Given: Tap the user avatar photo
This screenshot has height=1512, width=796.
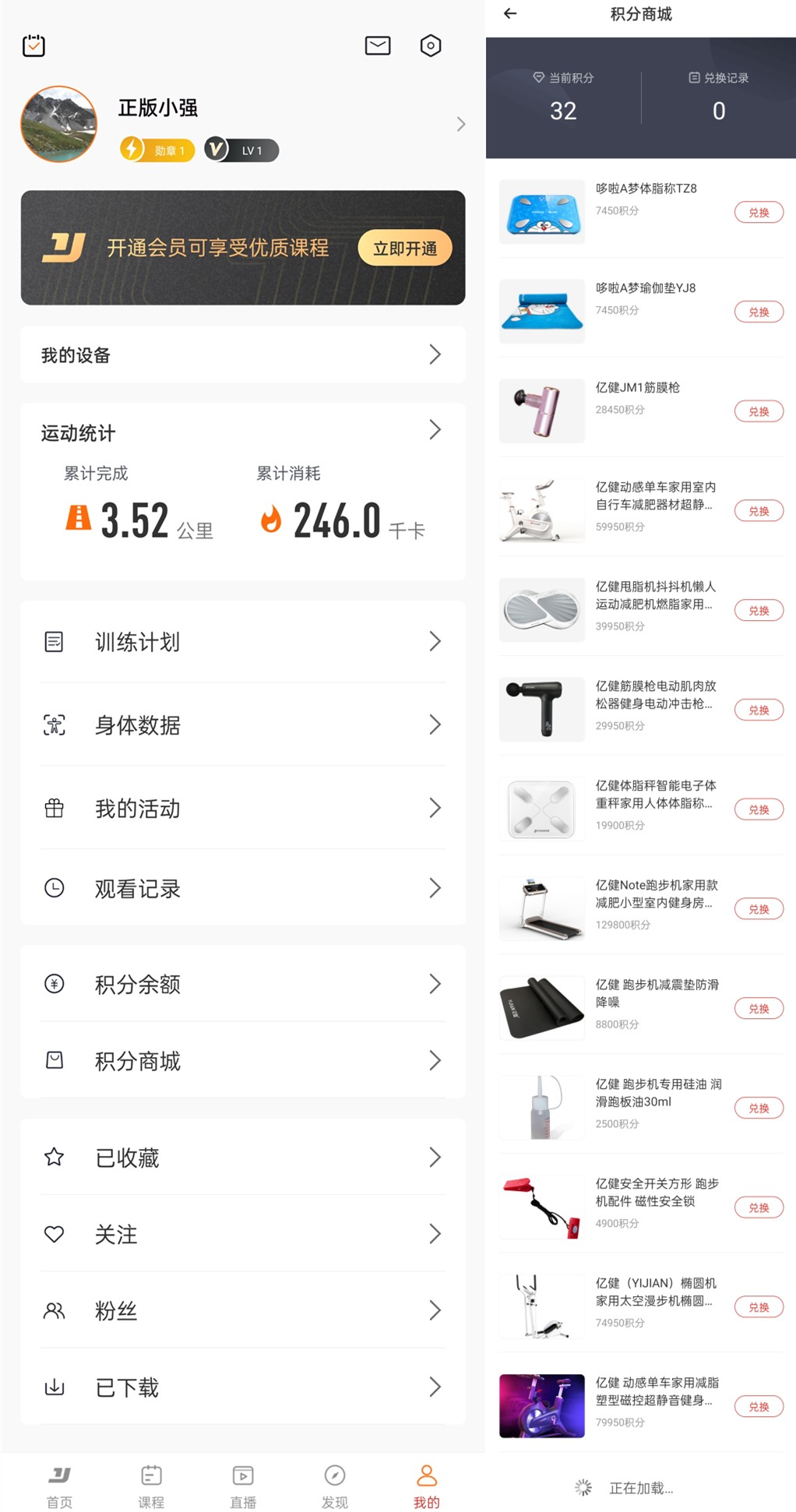Looking at the screenshot, I should click(58, 124).
